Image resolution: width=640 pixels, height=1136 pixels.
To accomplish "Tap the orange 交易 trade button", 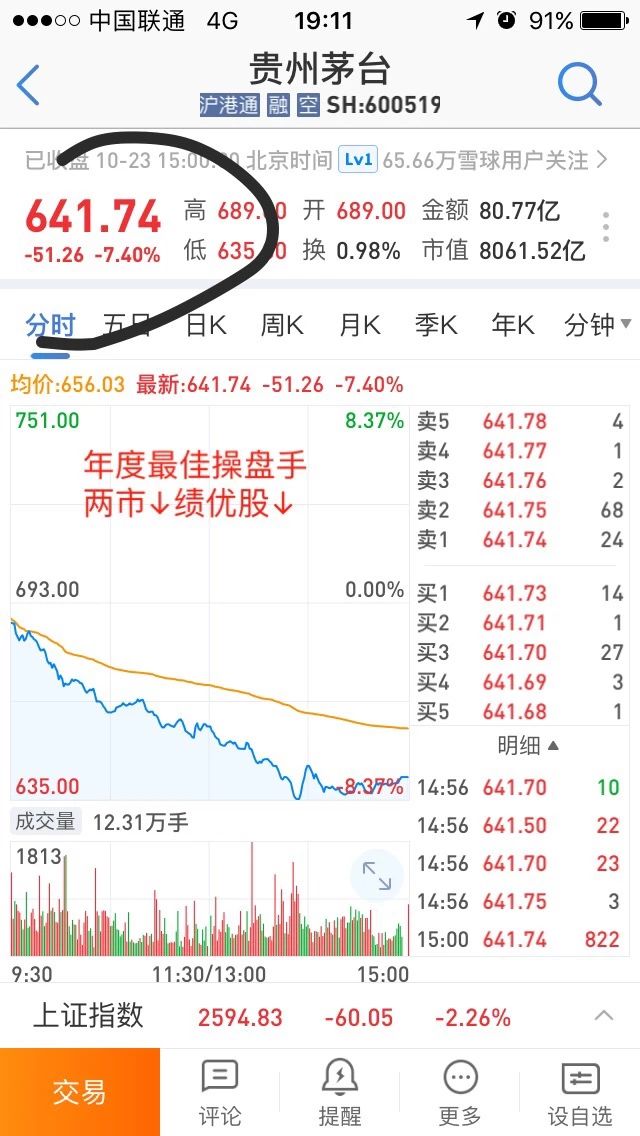I will click(x=80, y=1092).
